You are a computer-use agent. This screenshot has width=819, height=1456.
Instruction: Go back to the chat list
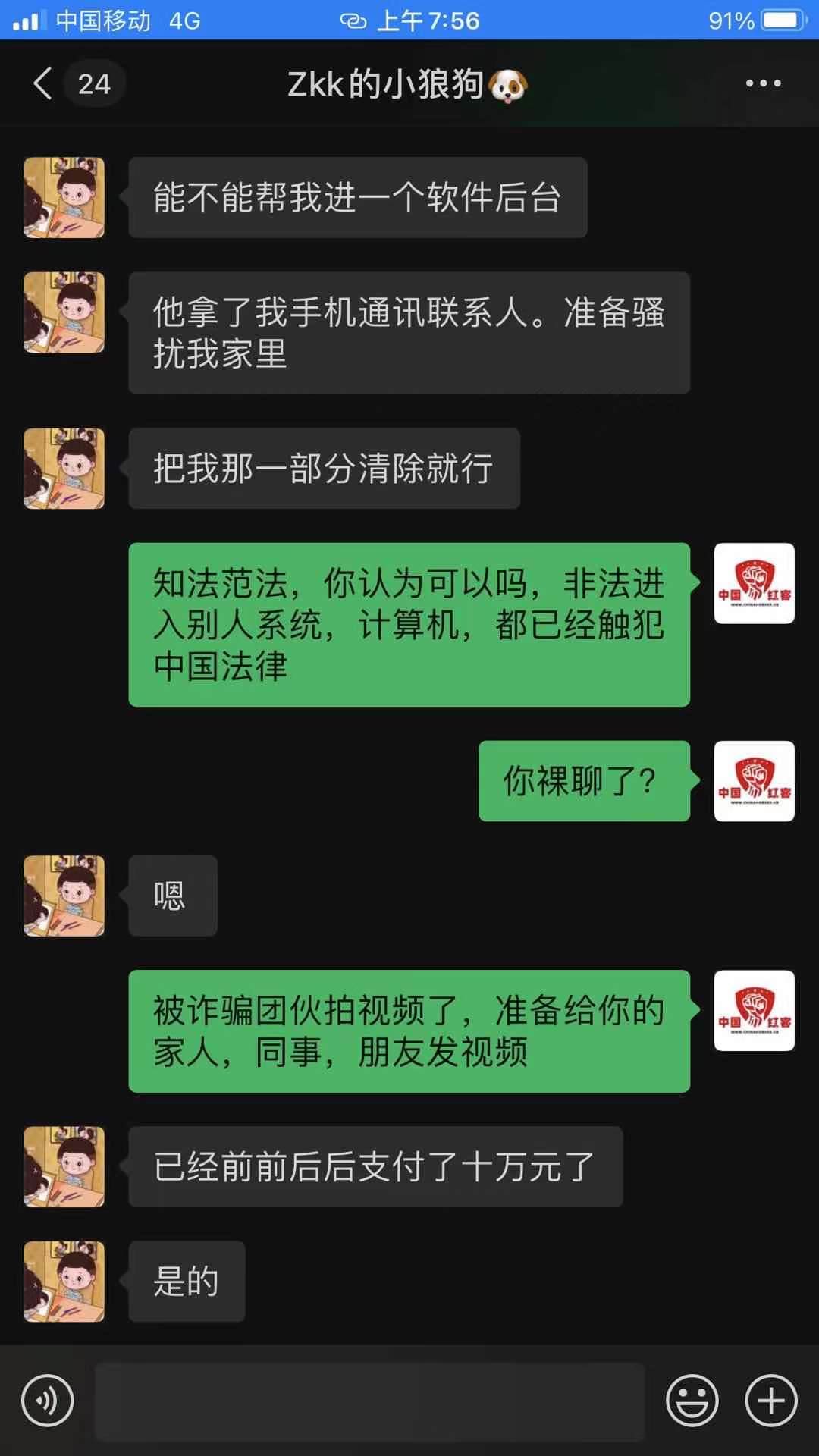pos(44,83)
